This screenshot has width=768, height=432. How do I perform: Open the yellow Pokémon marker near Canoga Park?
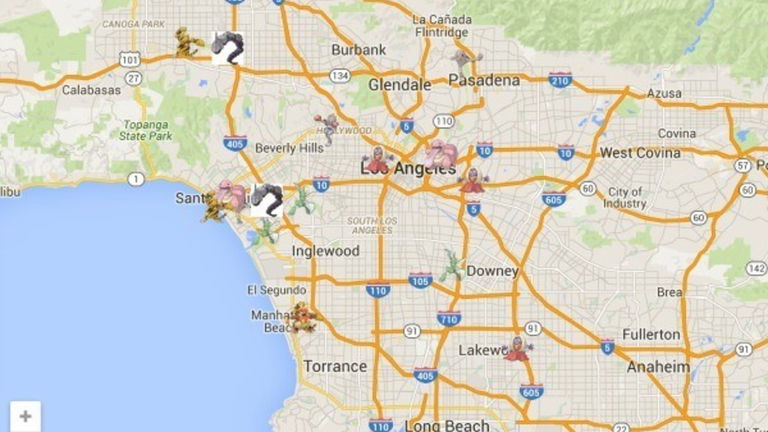coord(187,42)
